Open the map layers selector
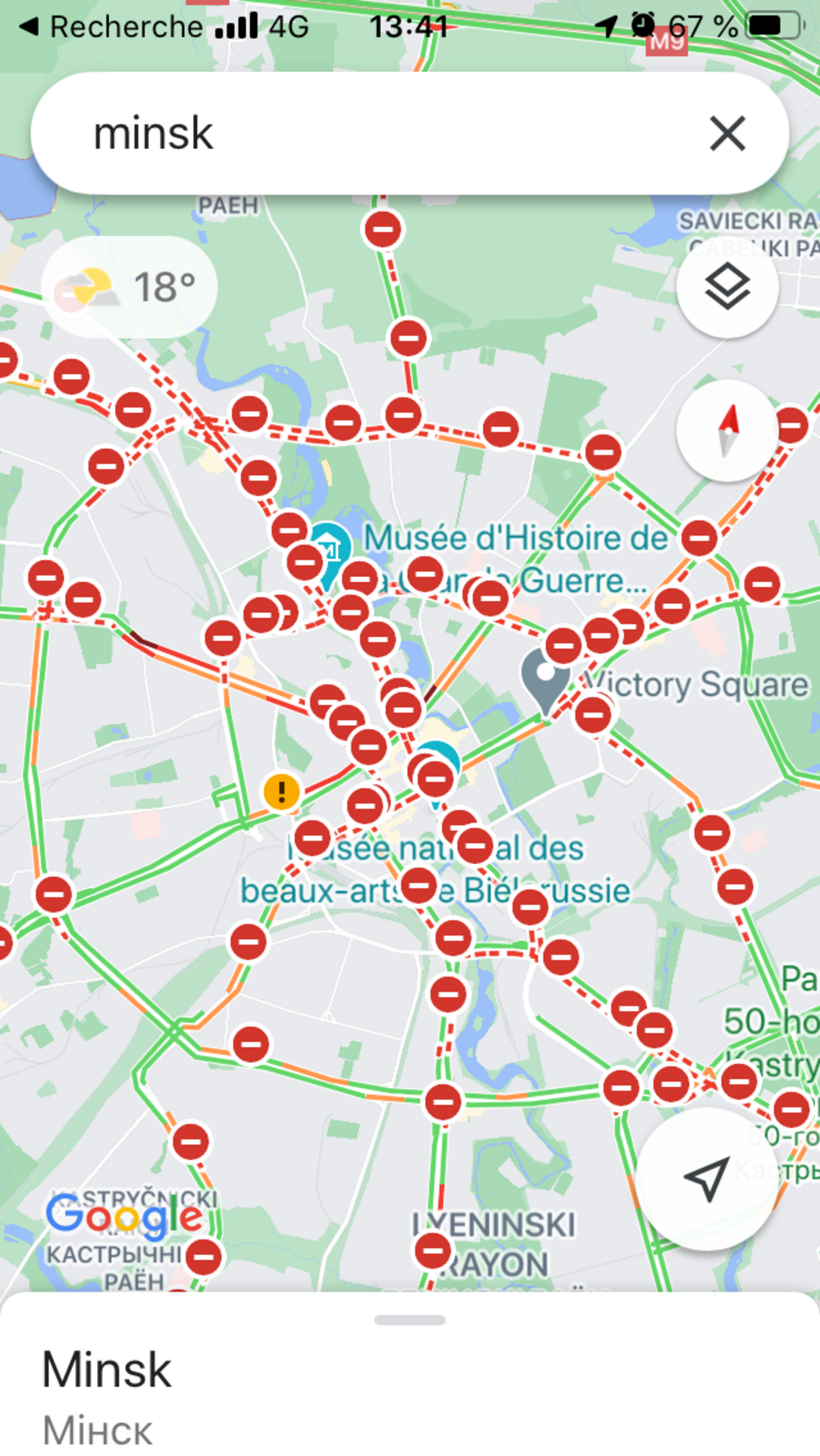Image resolution: width=820 pixels, height=1456 pixels. pyautogui.click(x=727, y=287)
